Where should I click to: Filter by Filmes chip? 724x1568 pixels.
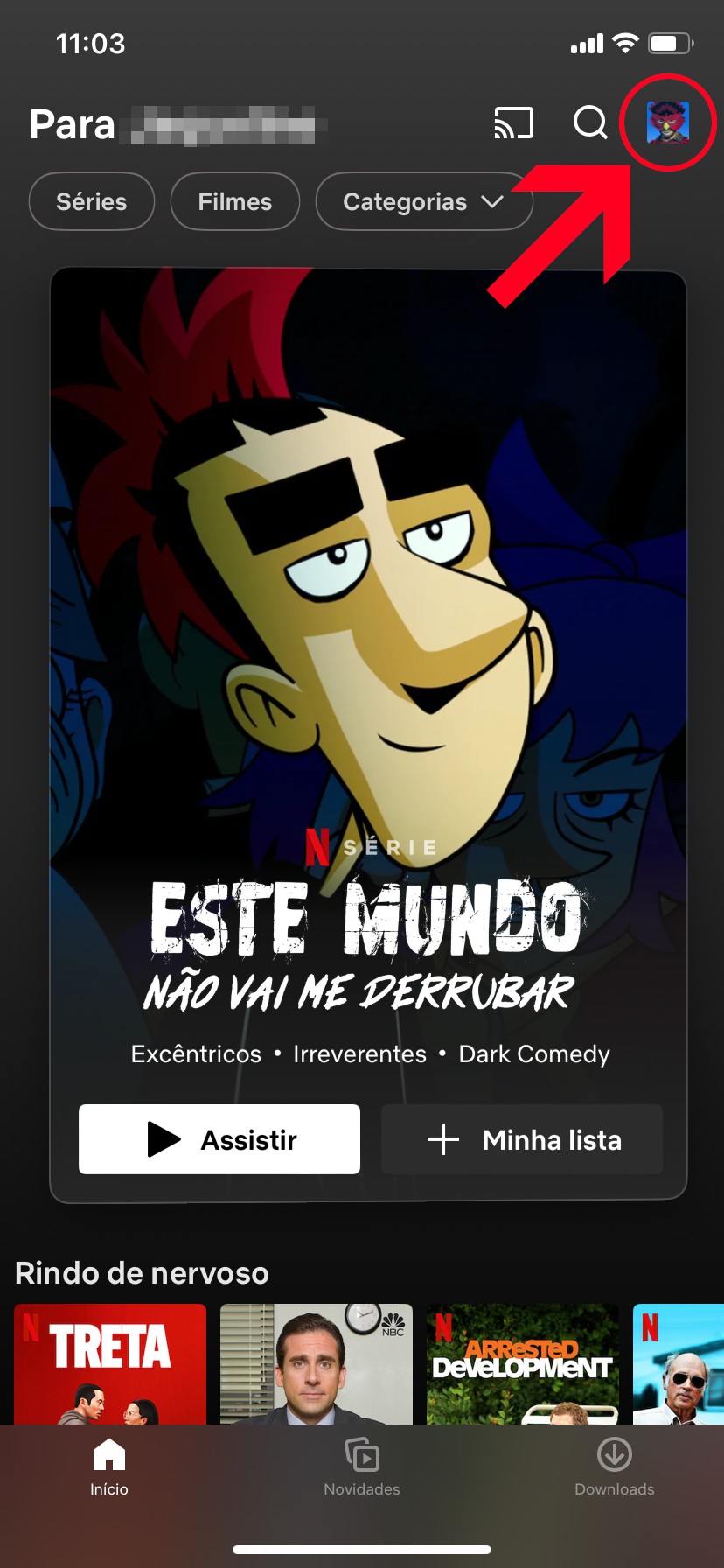[234, 202]
